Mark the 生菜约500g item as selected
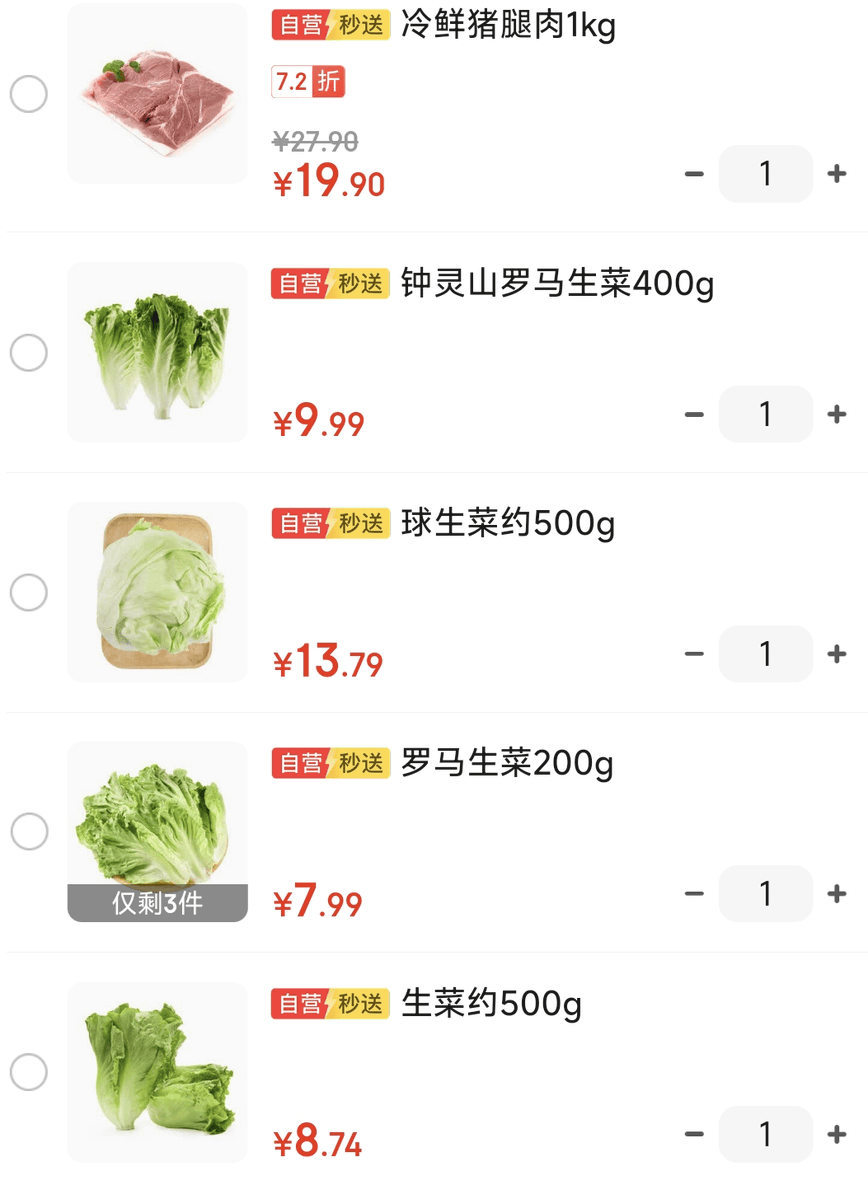 pos(29,1072)
